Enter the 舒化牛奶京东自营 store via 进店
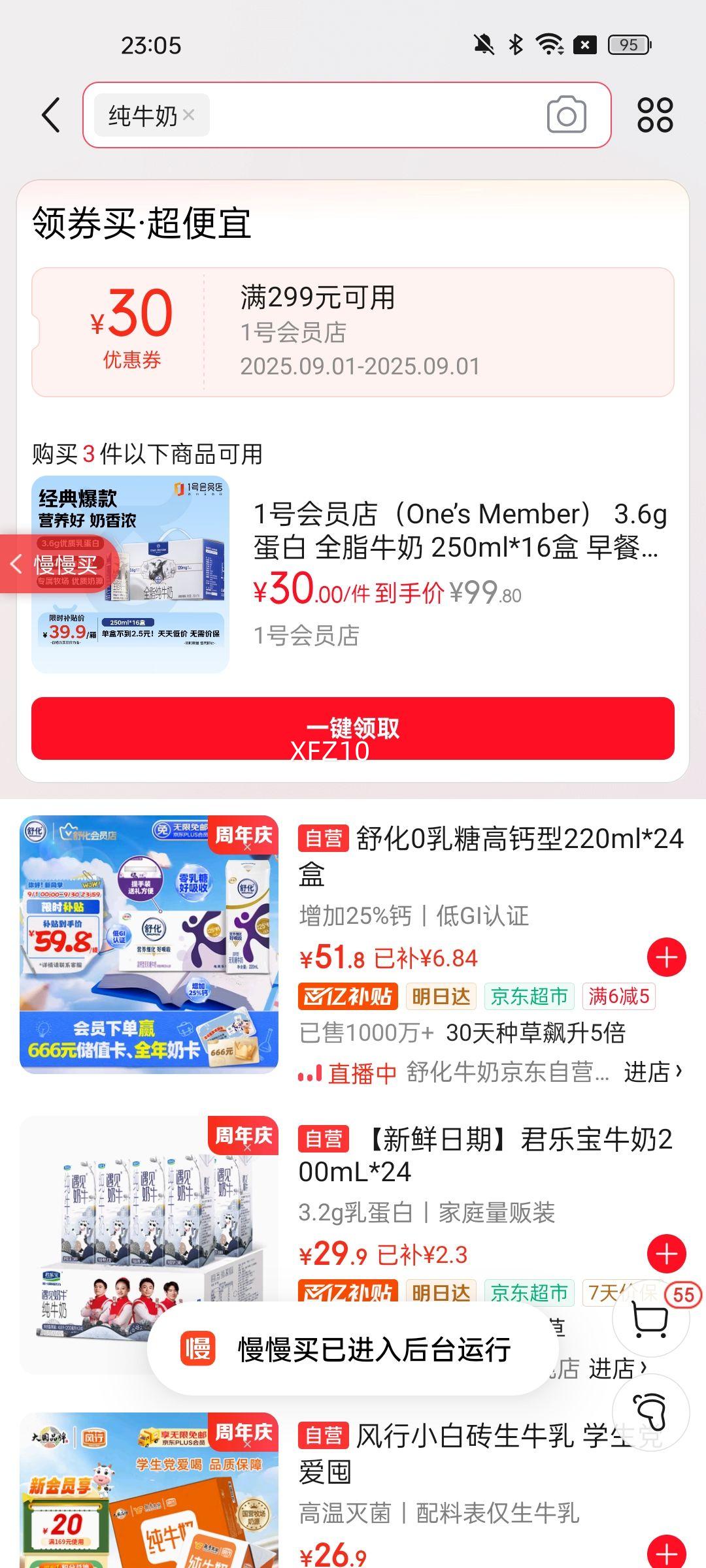Image resolution: width=706 pixels, height=1568 pixels. point(652,1071)
